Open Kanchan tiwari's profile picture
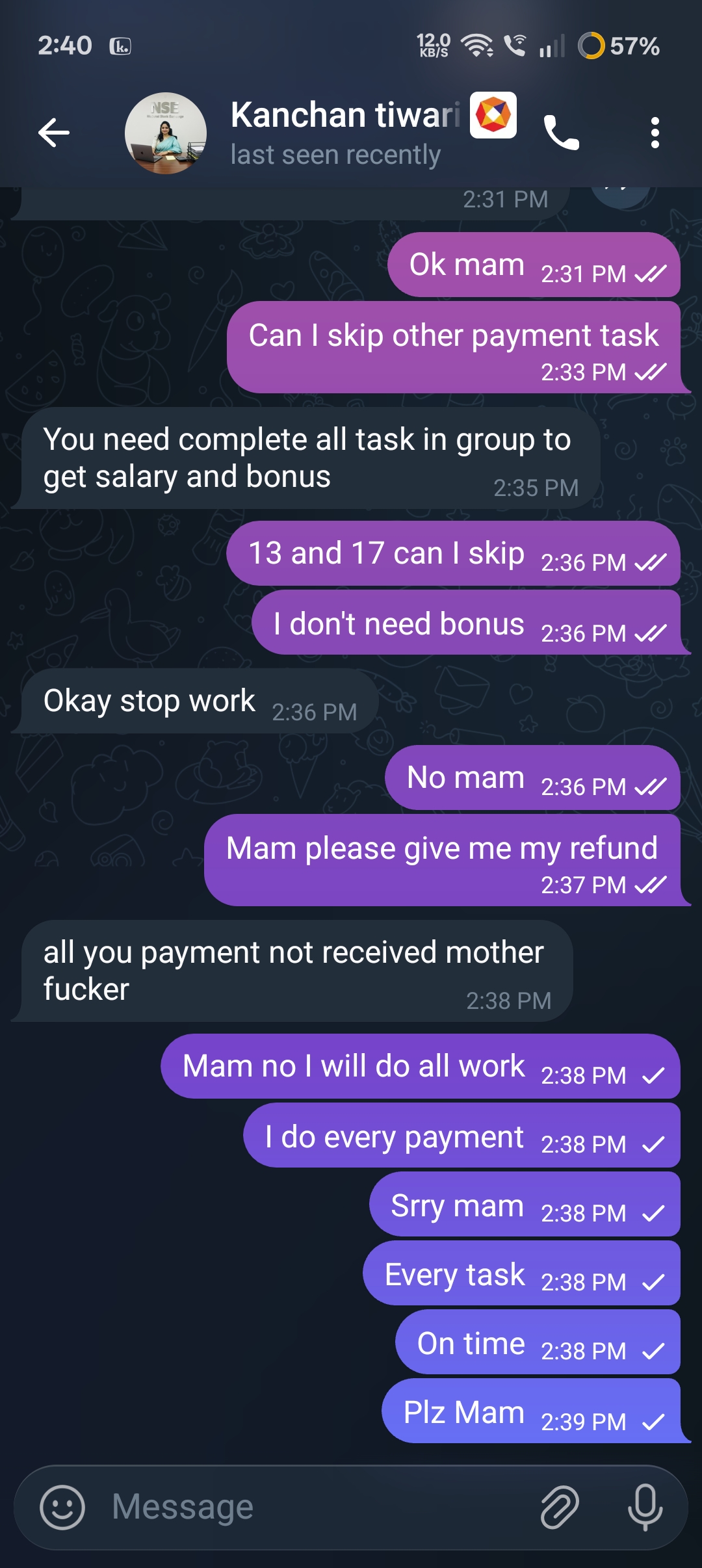702x1568 pixels. click(x=166, y=133)
